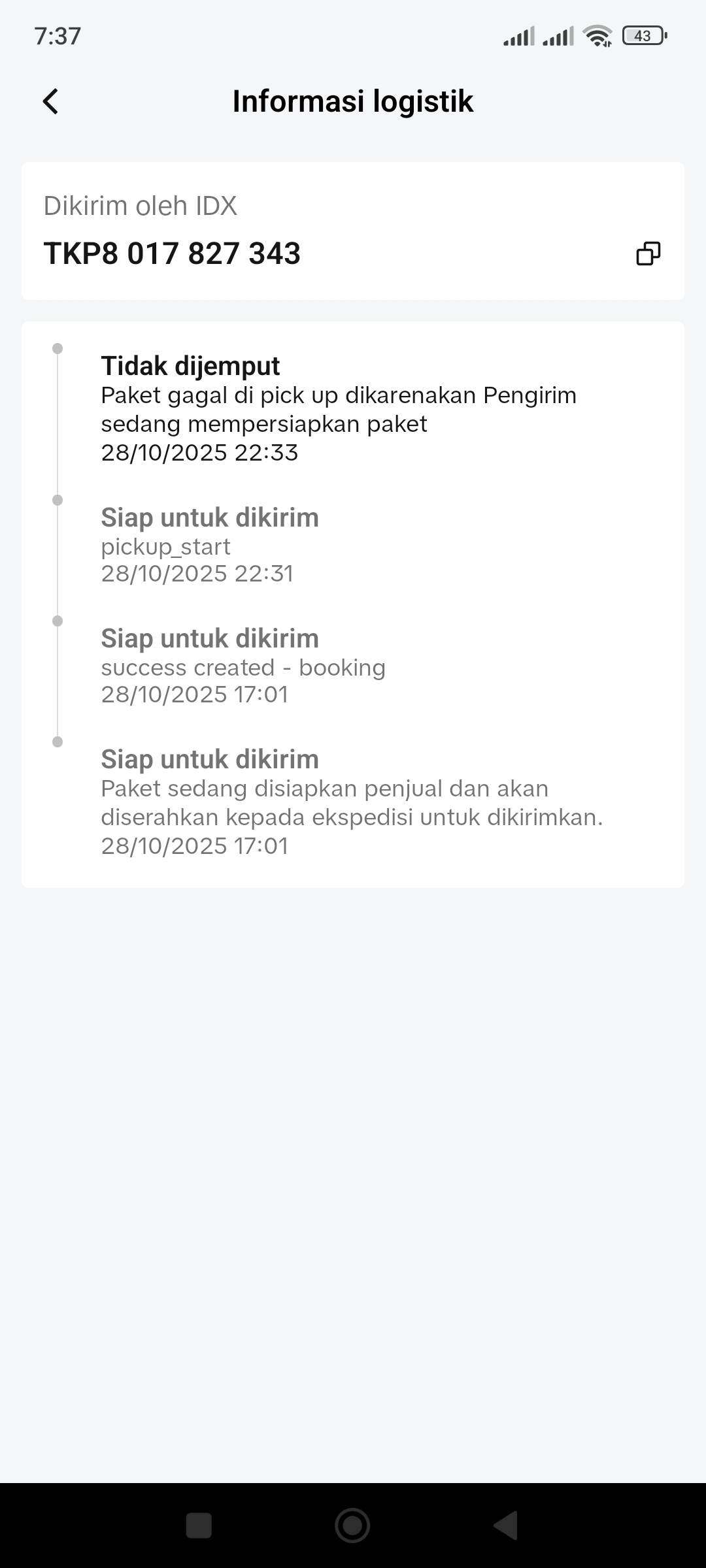Viewport: 706px width, 1568px height.
Task: Tap the clock showing 7:37
Action: point(58,35)
